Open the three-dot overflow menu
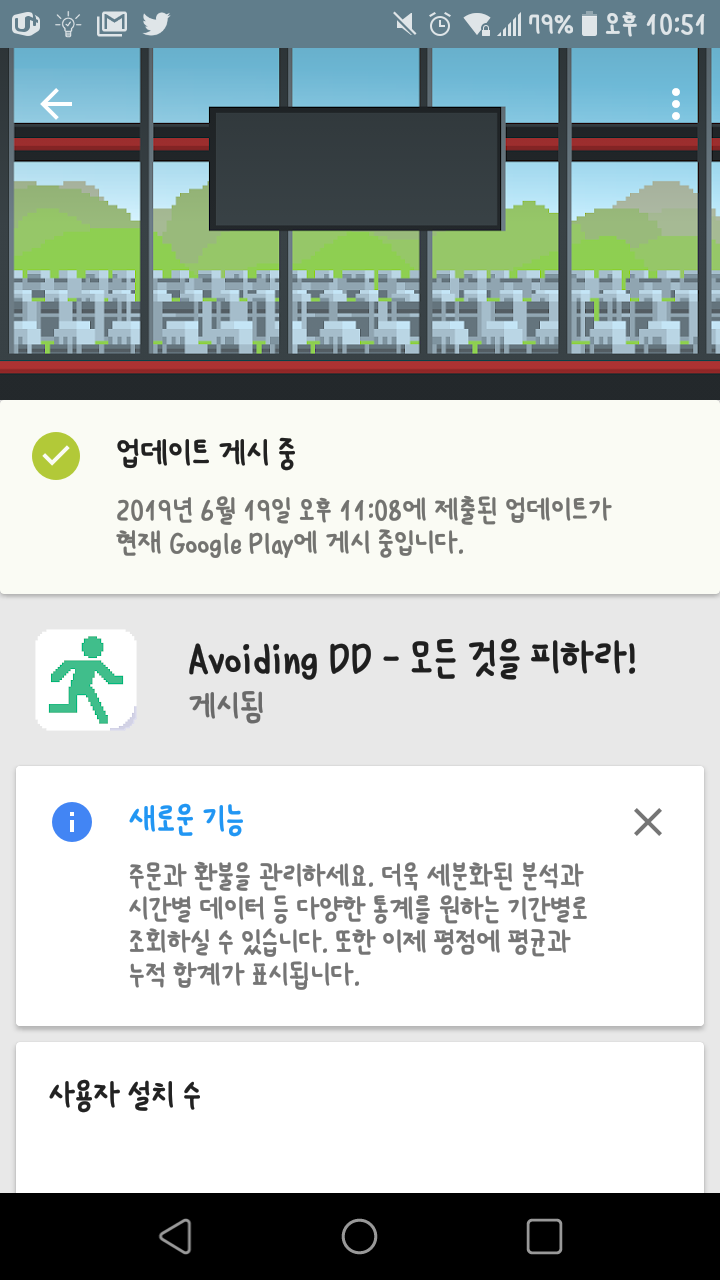Image resolution: width=720 pixels, height=1280 pixels. [x=676, y=104]
